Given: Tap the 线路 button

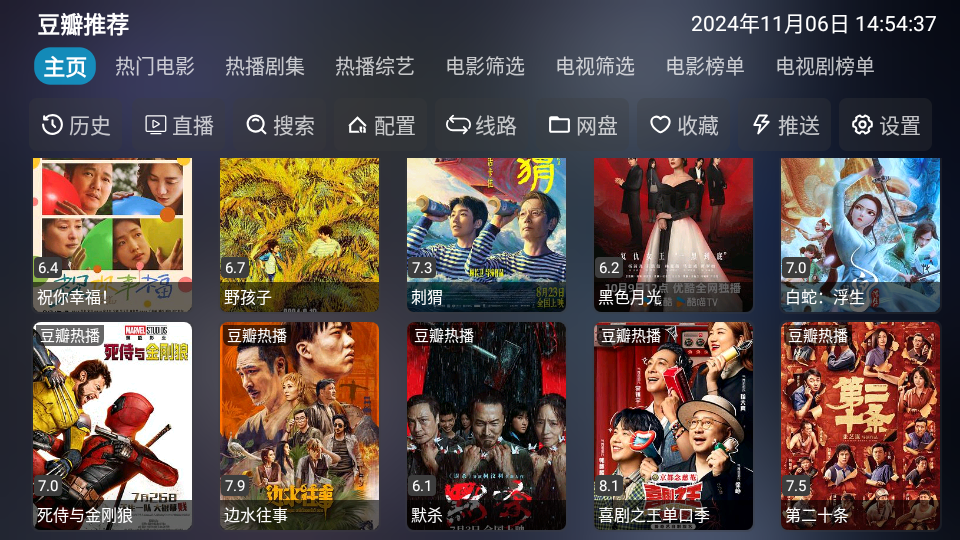Looking at the screenshot, I should (x=482, y=125).
